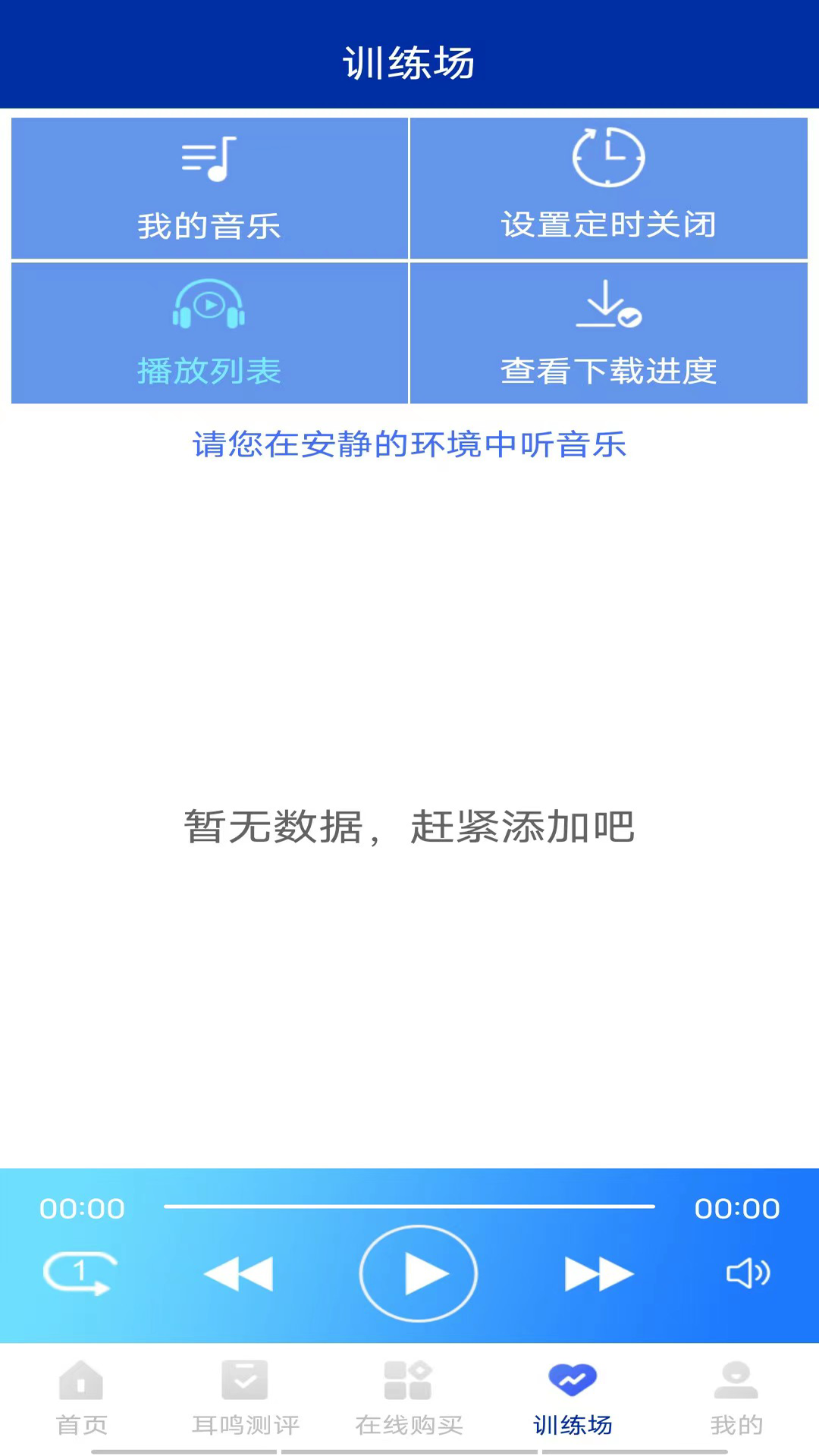Skip to the next track
This screenshot has width=819, height=1456.
[x=599, y=1273]
